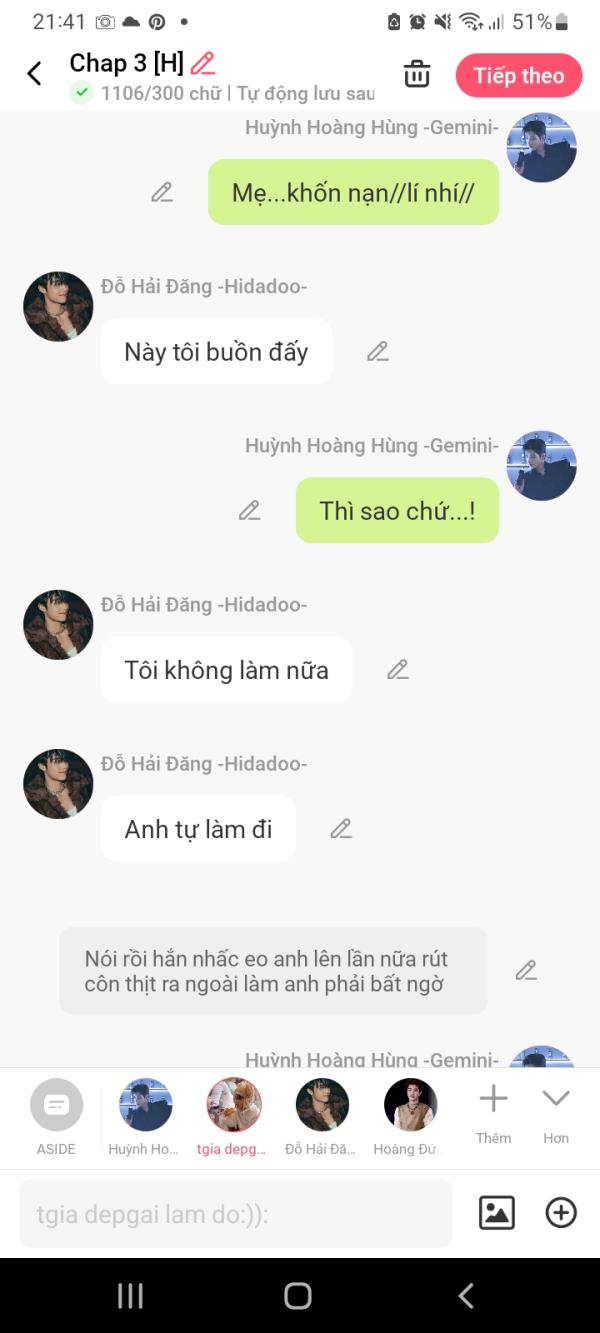Screen dimensions: 600x1333
Task: Select character Huỳnh Ho... in the picker
Action: click(145, 1116)
